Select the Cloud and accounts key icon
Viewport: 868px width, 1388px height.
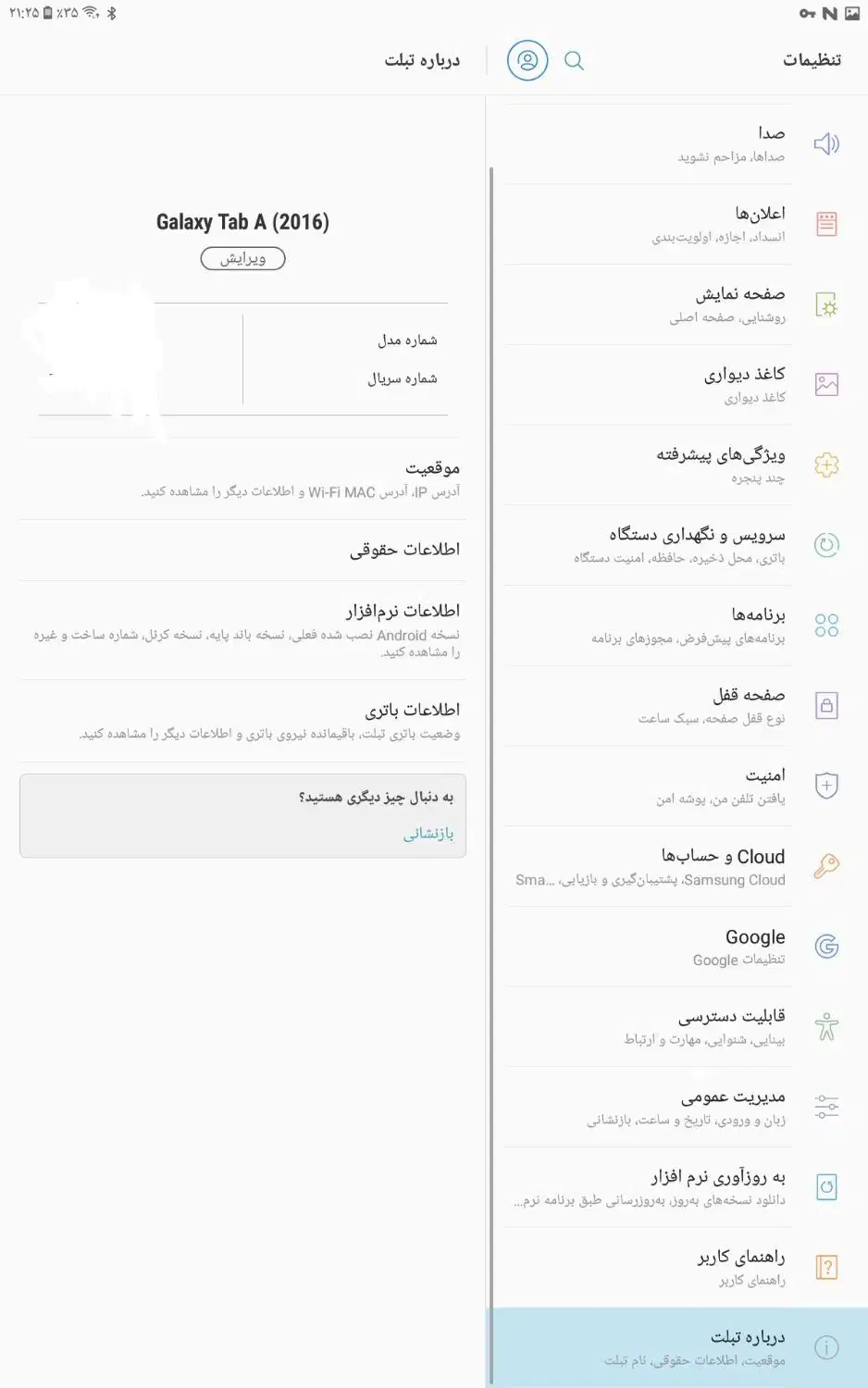(826, 866)
